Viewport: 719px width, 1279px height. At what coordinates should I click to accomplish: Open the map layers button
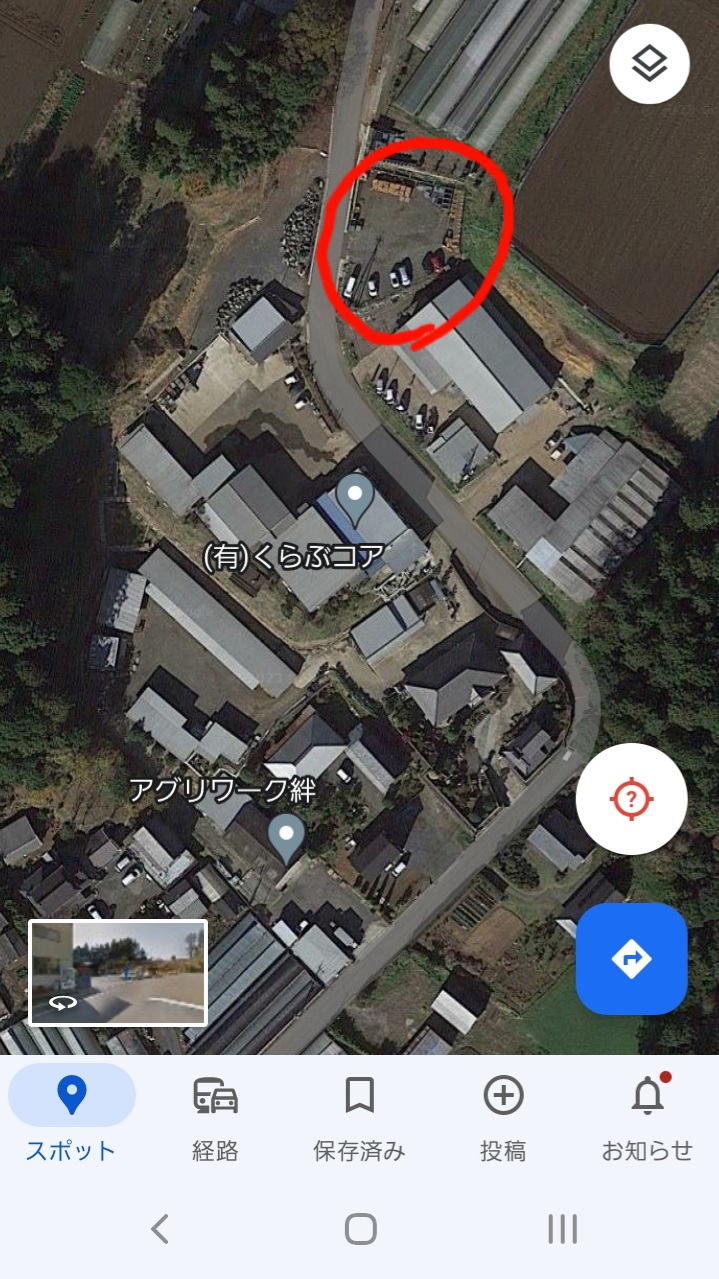(x=649, y=65)
